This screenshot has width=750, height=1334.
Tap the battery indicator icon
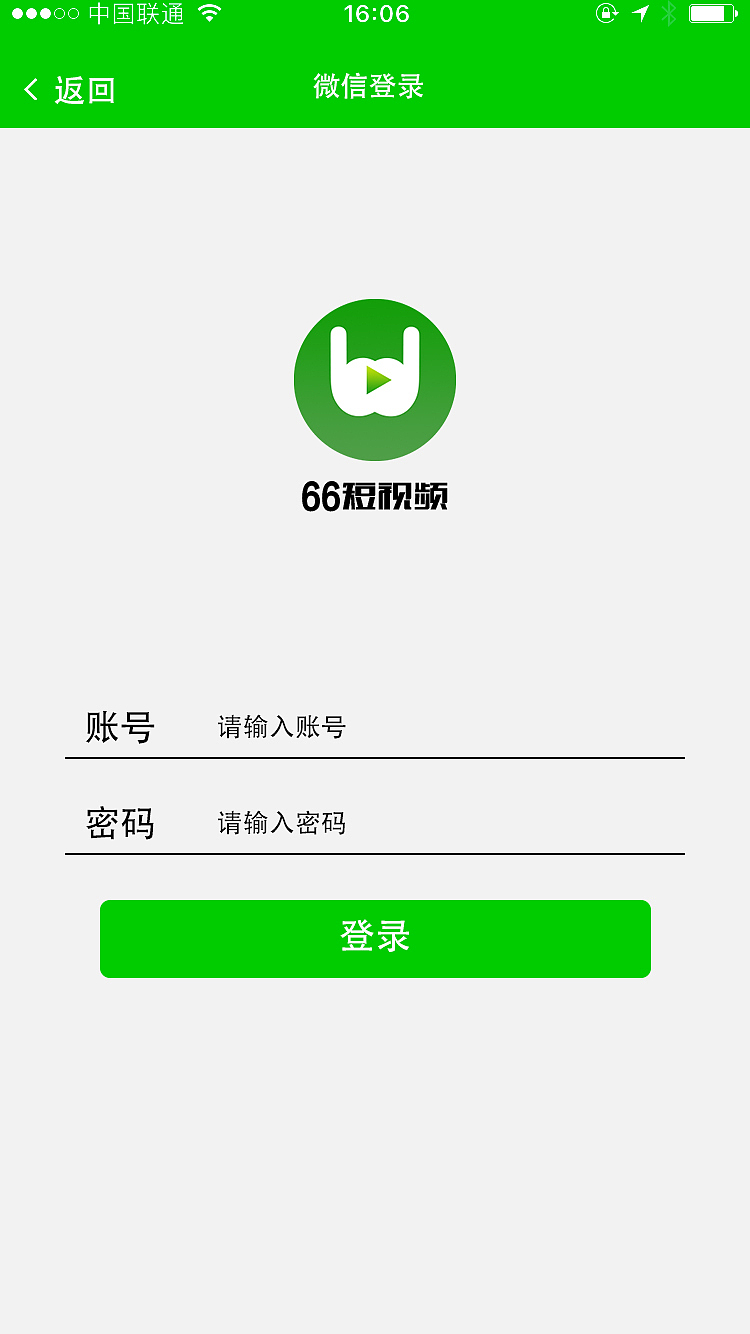point(711,14)
